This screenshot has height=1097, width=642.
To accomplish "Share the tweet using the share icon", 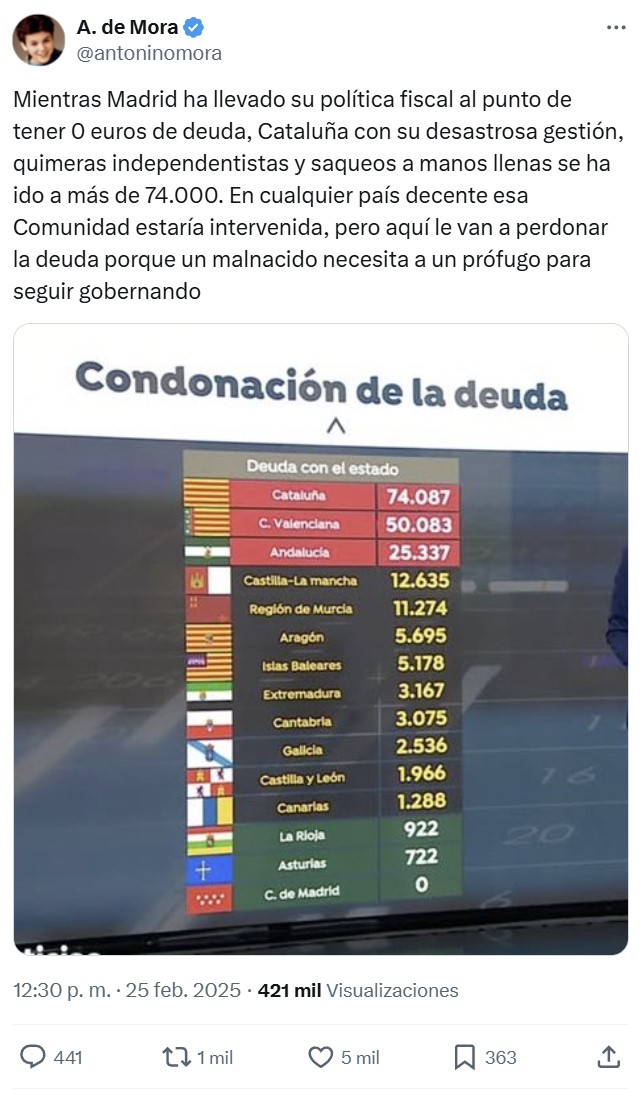I will pos(607,1057).
